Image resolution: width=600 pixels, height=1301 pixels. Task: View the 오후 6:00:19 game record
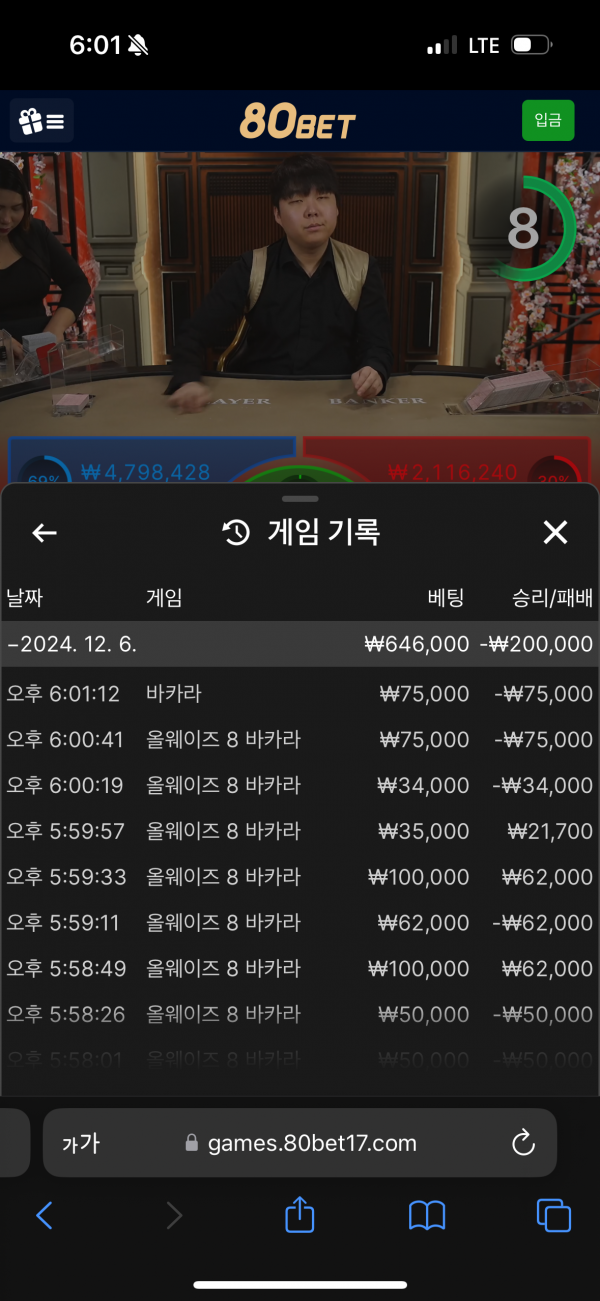pyautogui.click(x=300, y=786)
